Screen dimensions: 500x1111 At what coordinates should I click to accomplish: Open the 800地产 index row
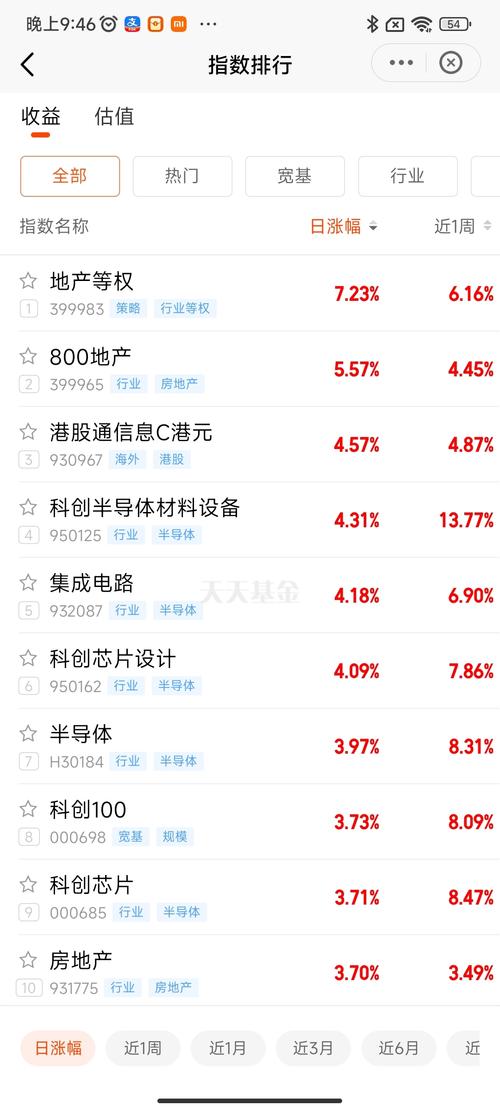(x=250, y=369)
